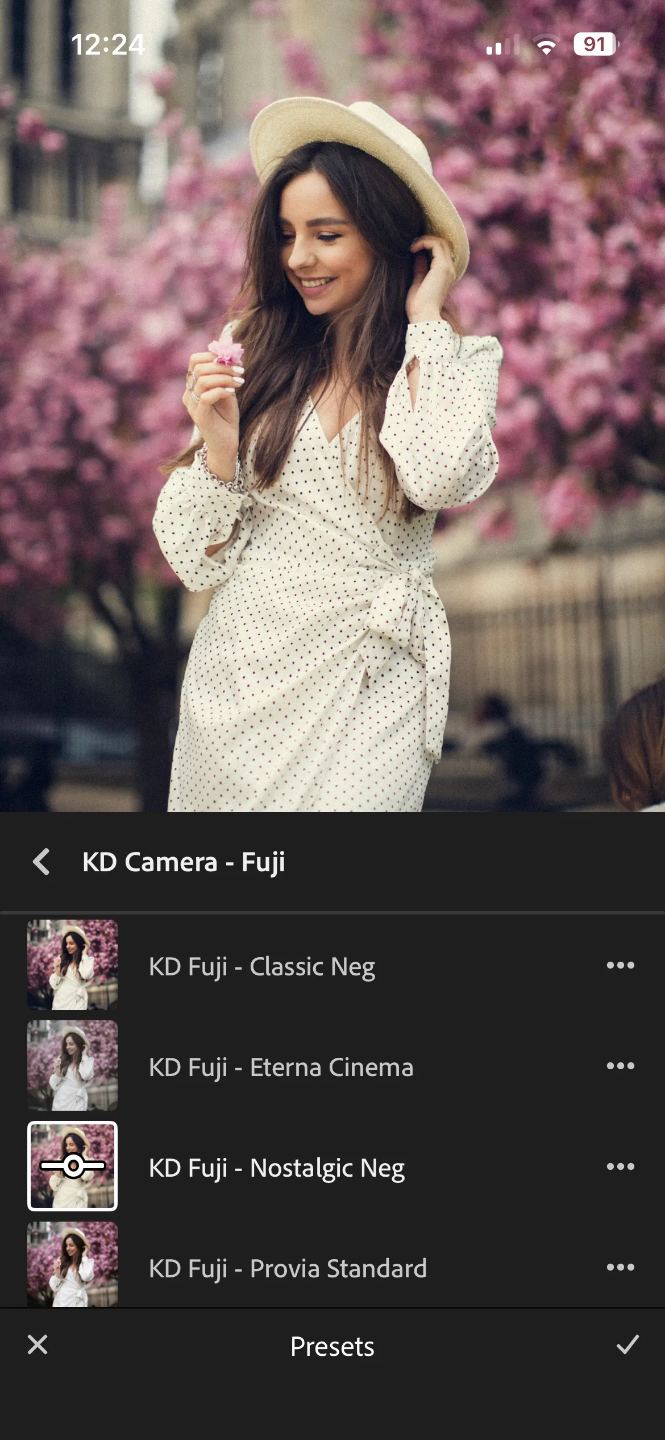Open more options for Classic Neg preset

[620, 966]
